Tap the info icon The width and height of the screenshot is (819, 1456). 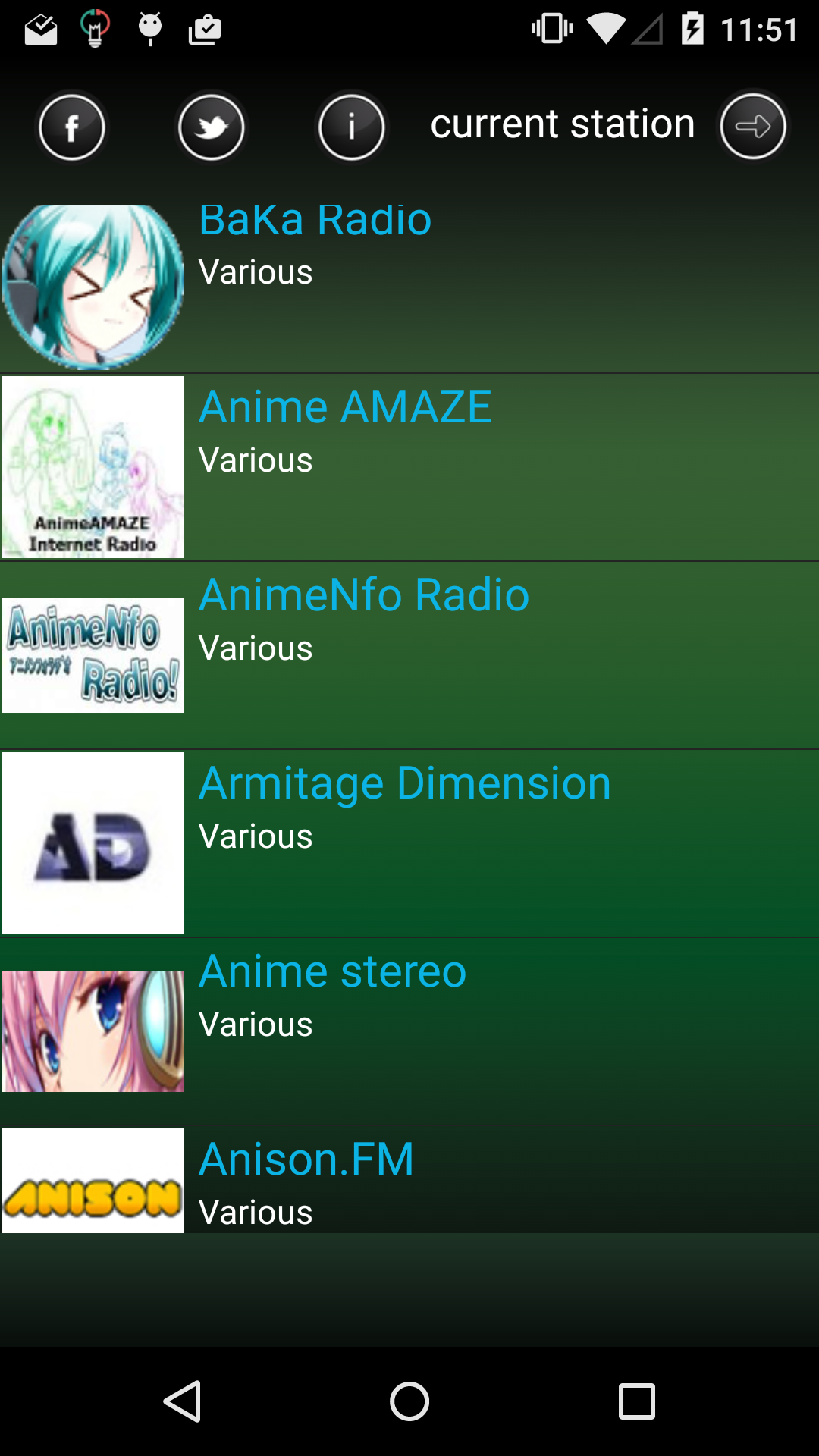pyautogui.click(x=350, y=127)
